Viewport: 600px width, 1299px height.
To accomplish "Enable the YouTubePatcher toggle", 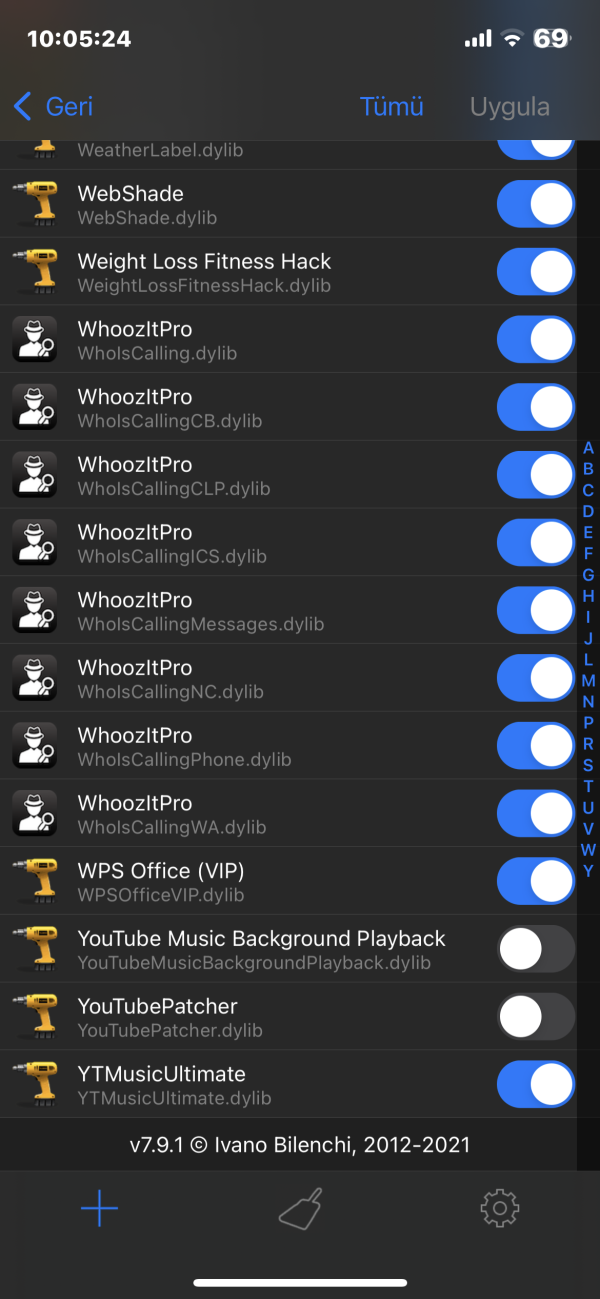I will (x=535, y=1017).
